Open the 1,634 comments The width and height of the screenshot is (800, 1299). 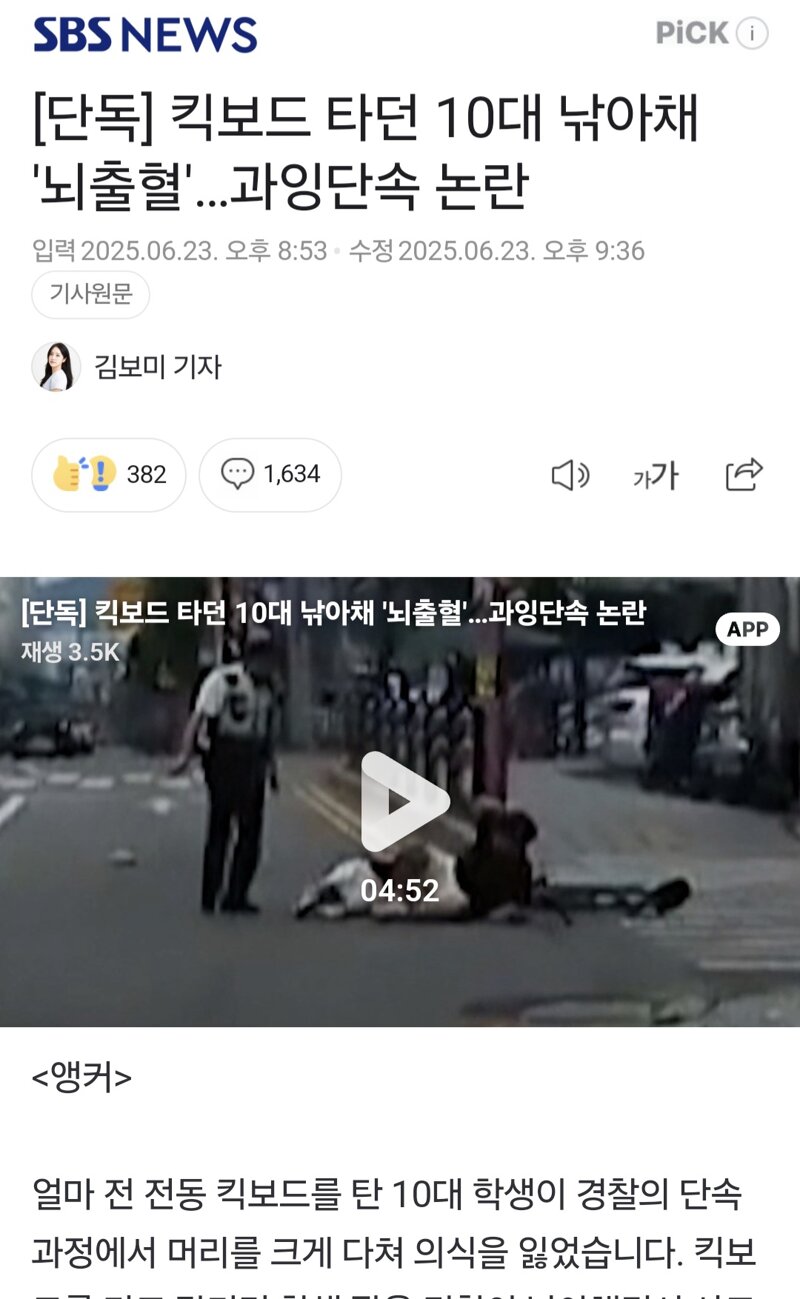coord(270,474)
